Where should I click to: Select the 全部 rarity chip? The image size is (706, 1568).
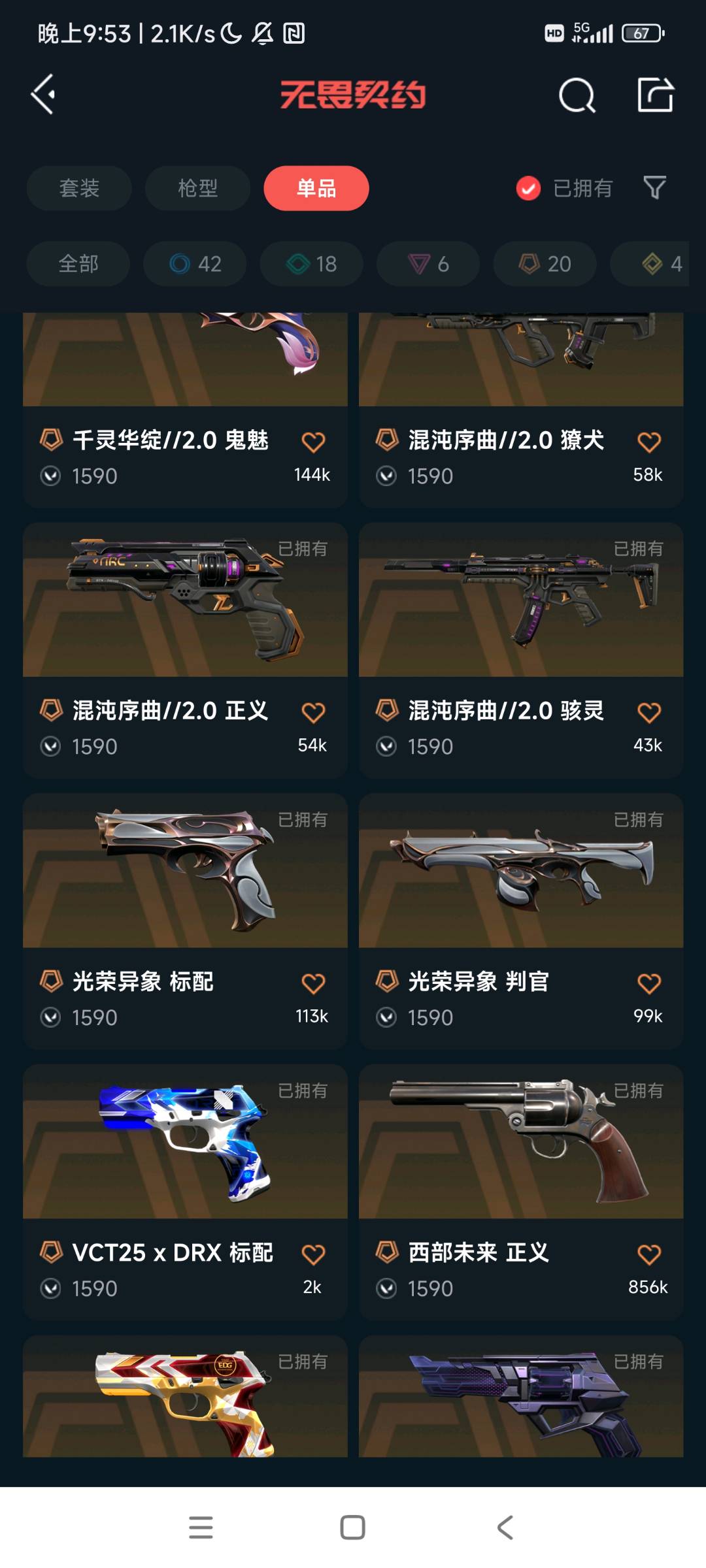(x=78, y=264)
